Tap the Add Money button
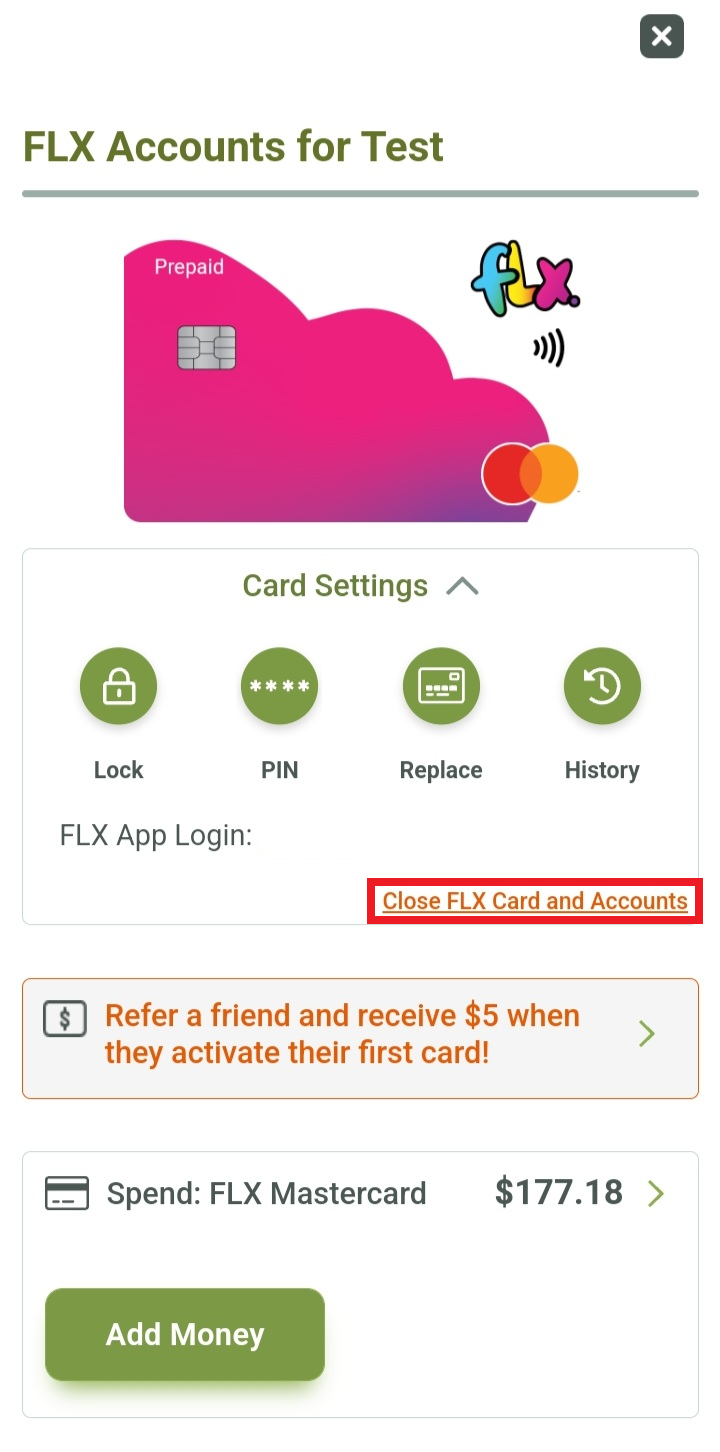Screen dimensions: 720x1452 (x=185, y=1334)
